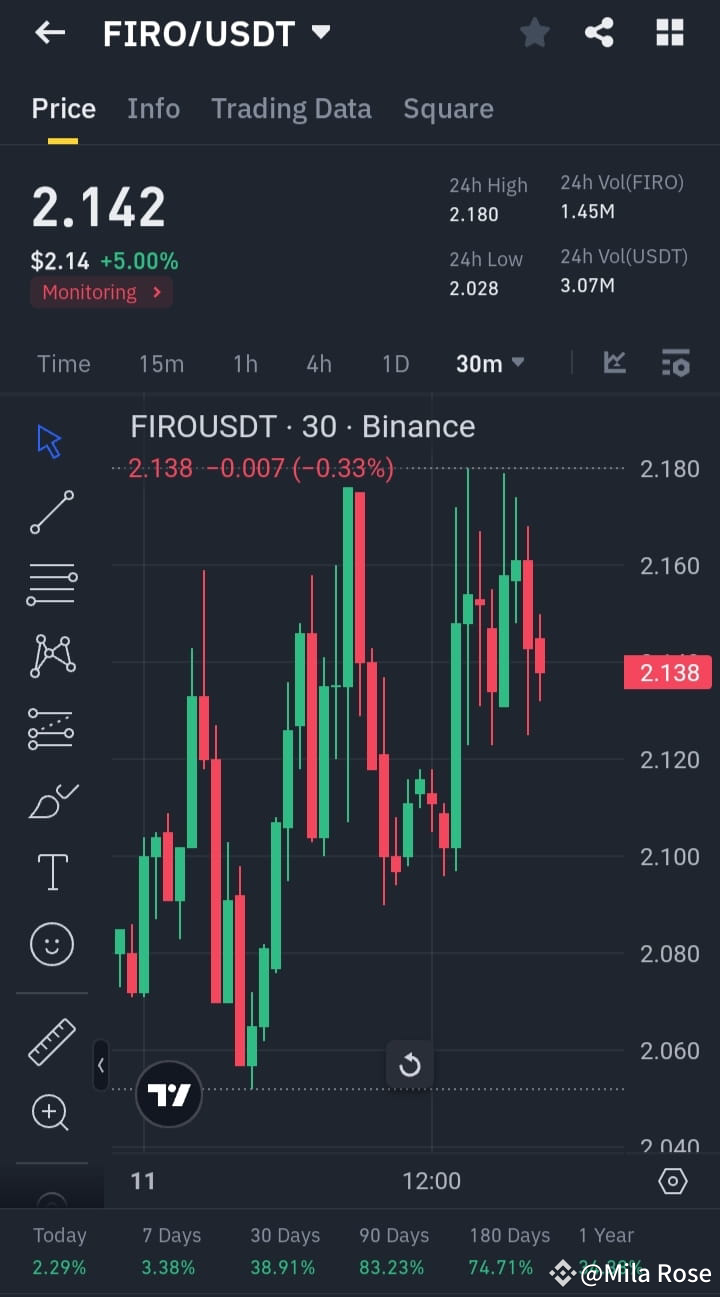Select the ruler measurement tool
720x1297 pixels.
point(50,1041)
